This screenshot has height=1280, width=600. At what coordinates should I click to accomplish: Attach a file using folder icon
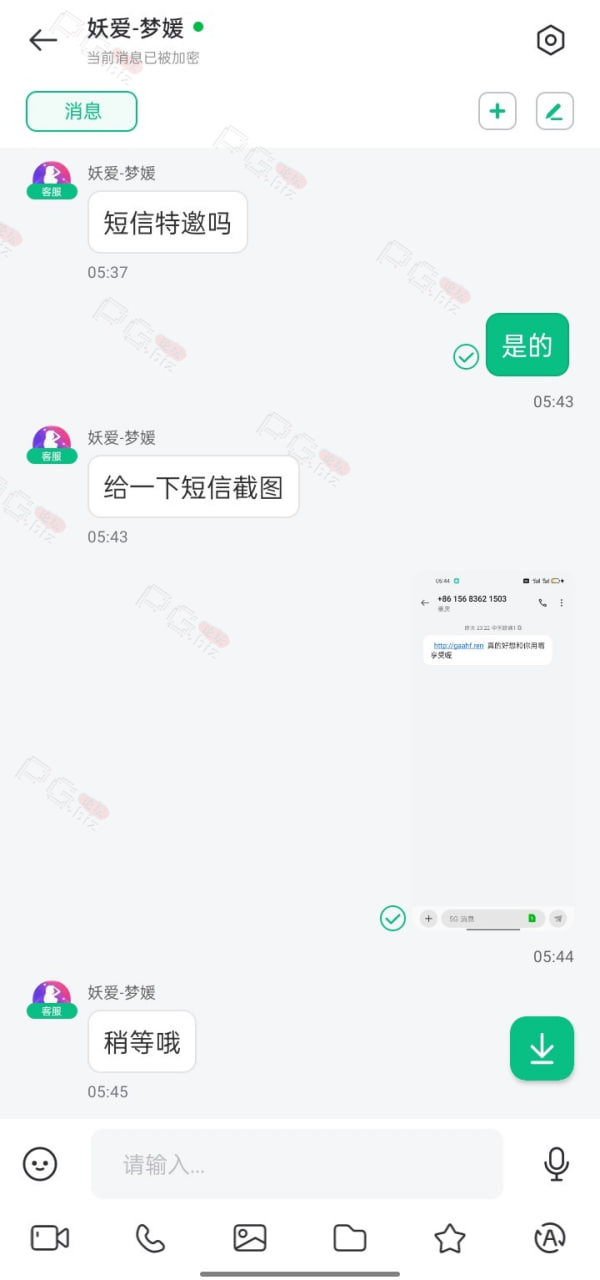350,1238
